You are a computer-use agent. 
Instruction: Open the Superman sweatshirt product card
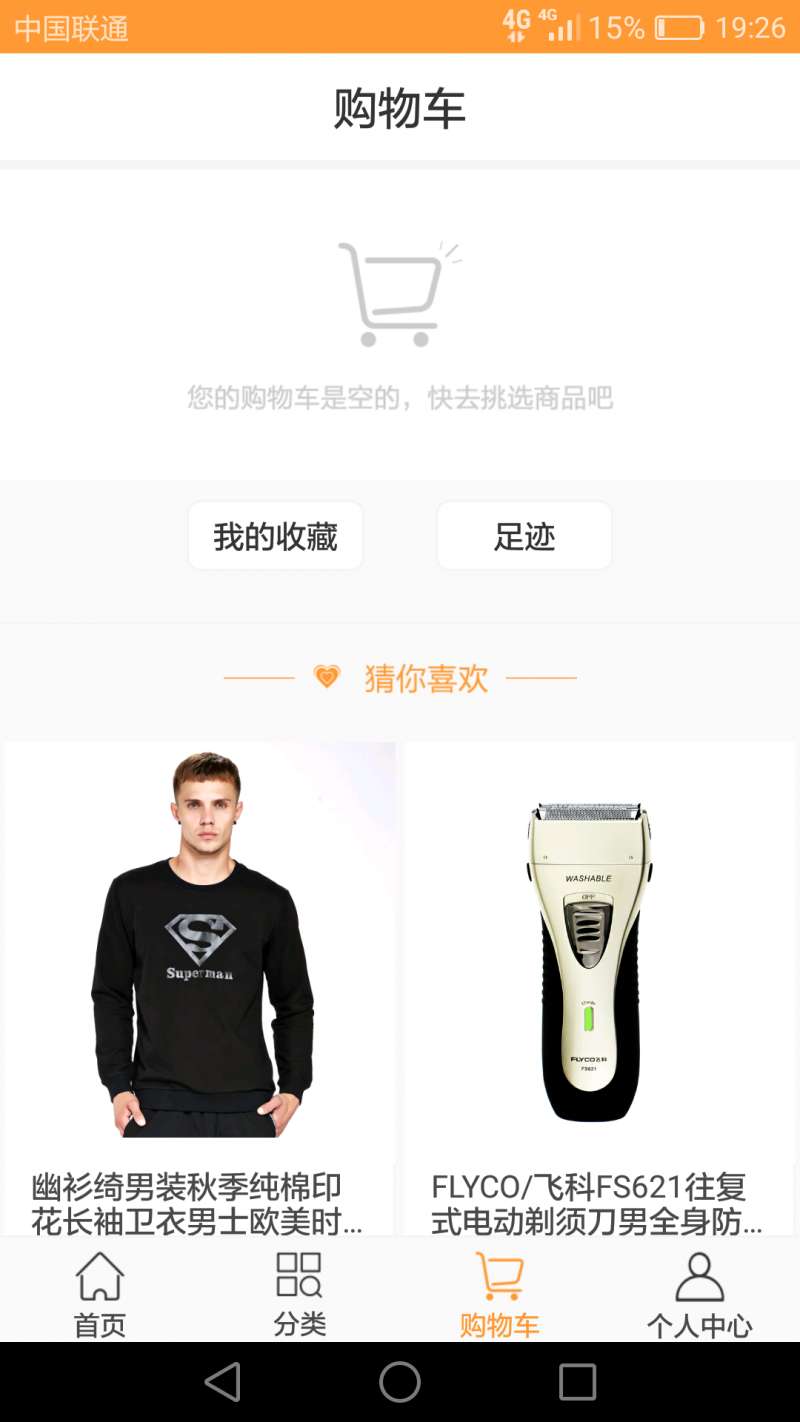pos(200,960)
